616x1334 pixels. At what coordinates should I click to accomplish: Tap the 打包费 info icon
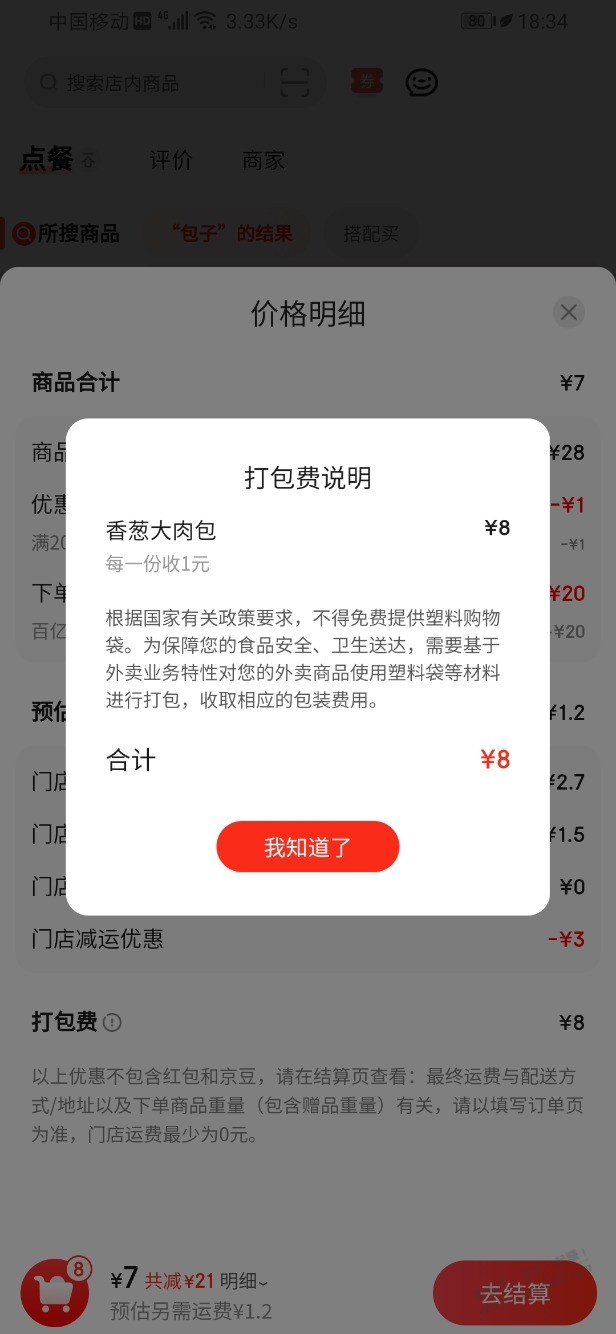coord(113,1022)
